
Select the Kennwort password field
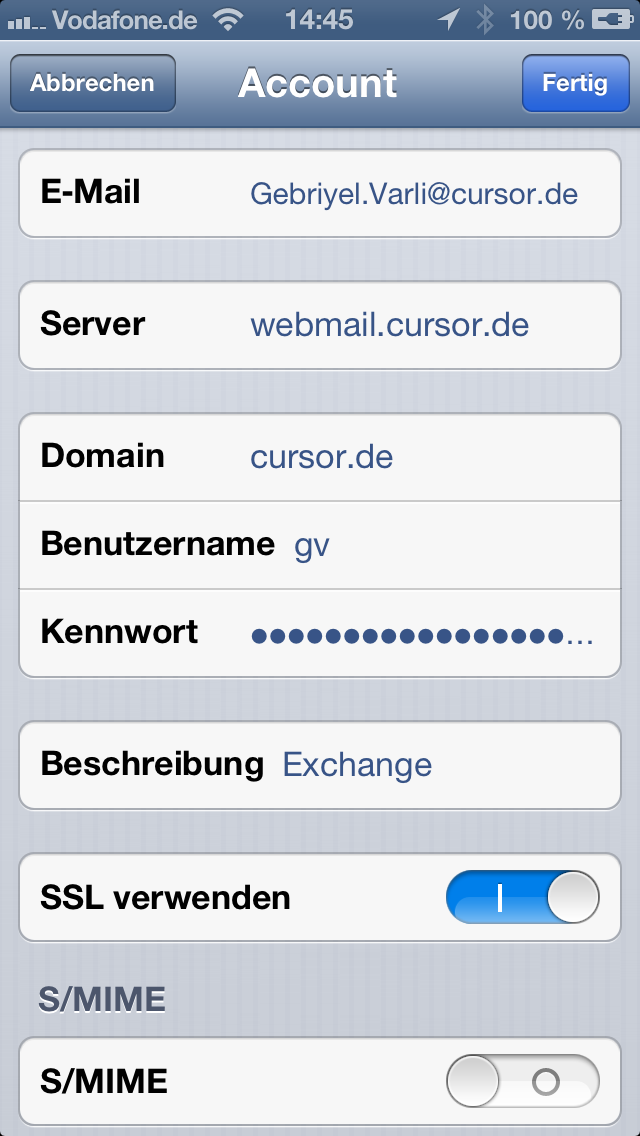tap(420, 633)
